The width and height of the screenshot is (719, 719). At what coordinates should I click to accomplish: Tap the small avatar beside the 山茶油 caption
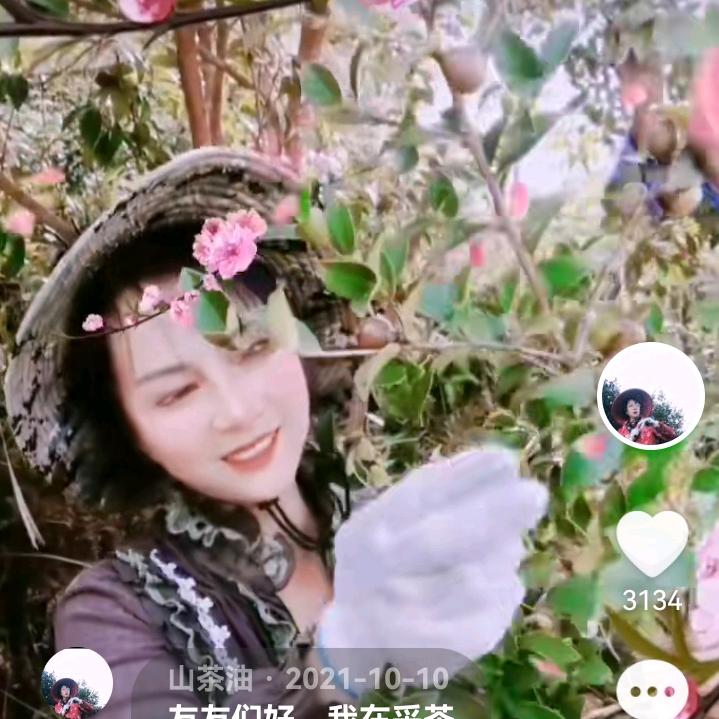(x=77, y=685)
